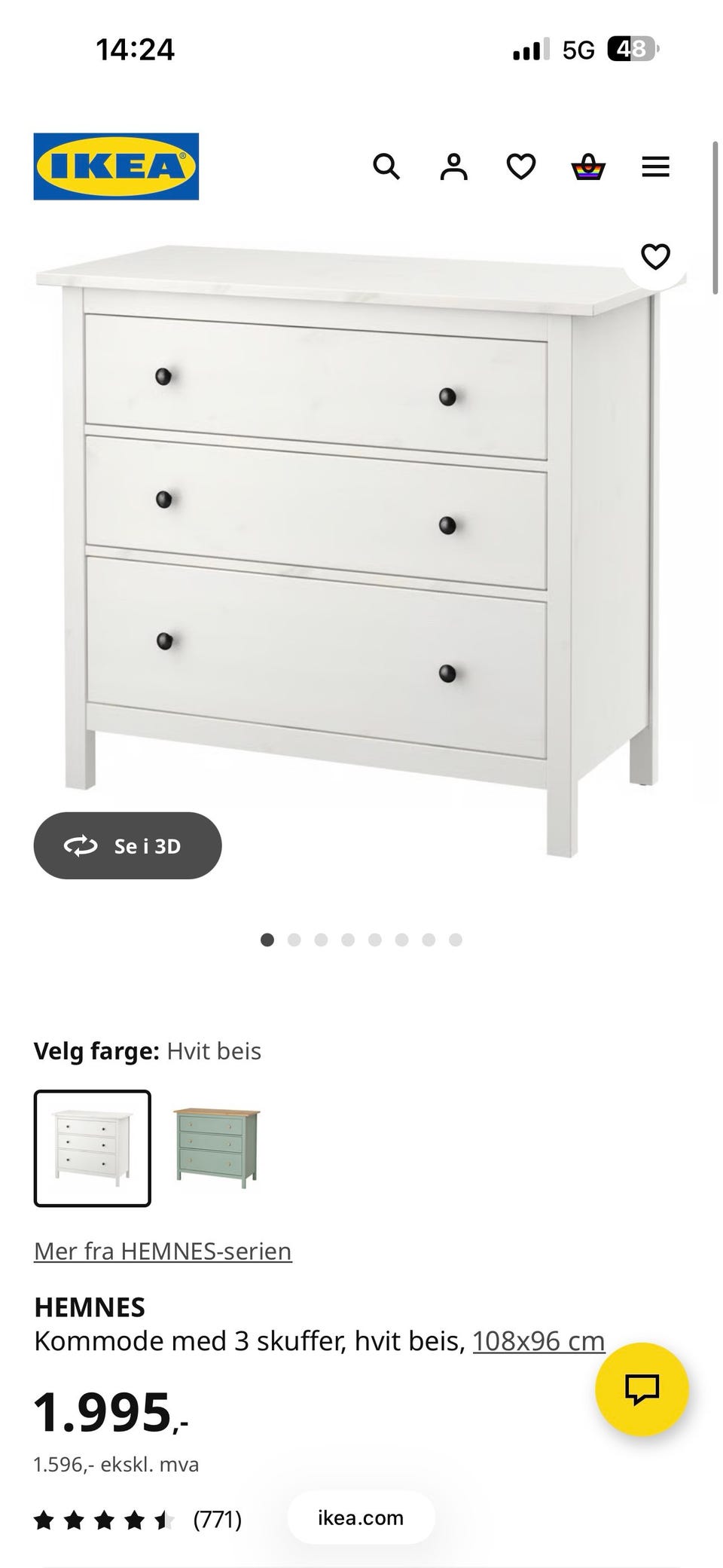Go to the IKEA home page logo
Image resolution: width=723 pixels, height=1568 pixels.
(x=116, y=167)
